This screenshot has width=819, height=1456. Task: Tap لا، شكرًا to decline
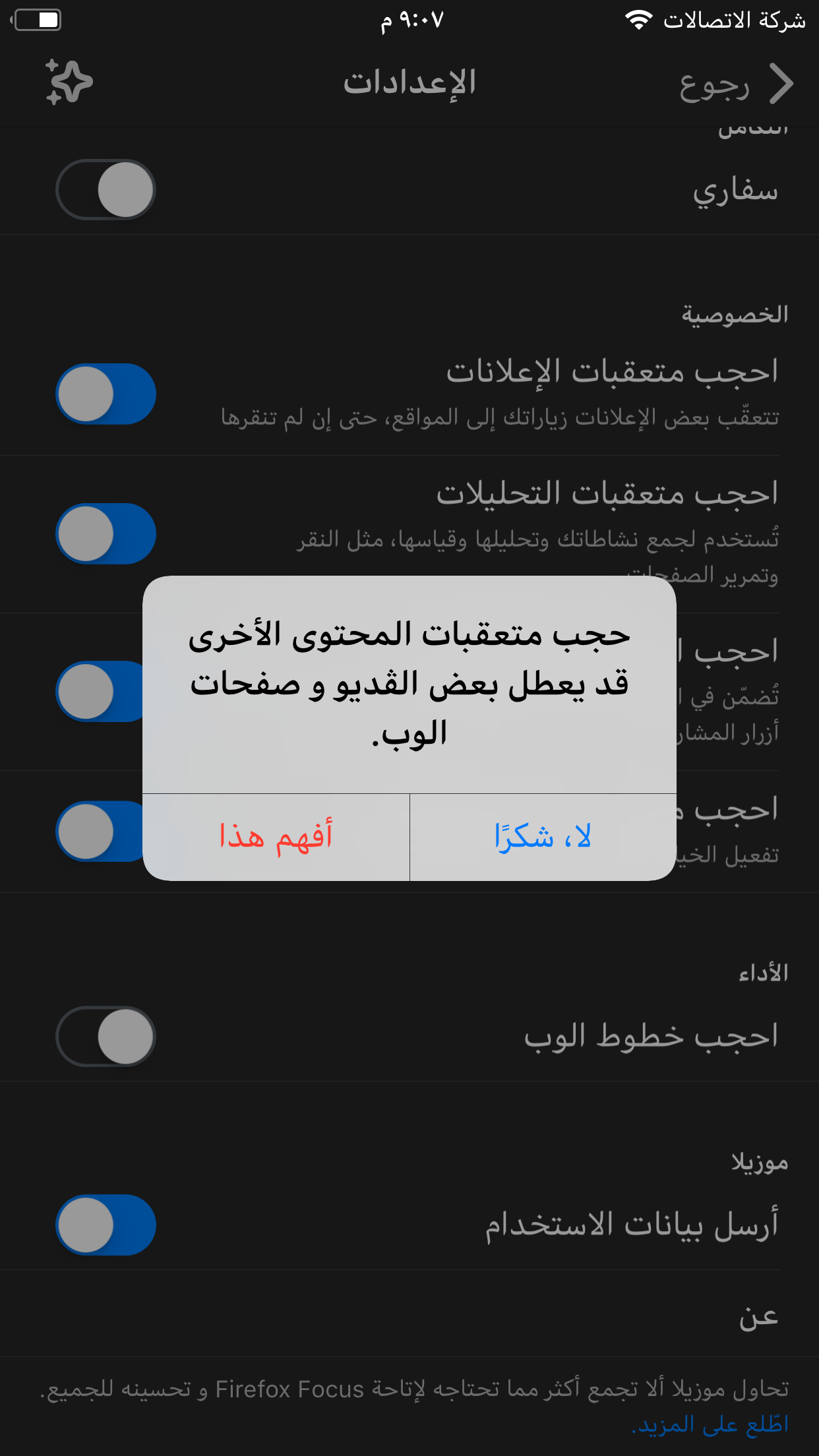543,836
